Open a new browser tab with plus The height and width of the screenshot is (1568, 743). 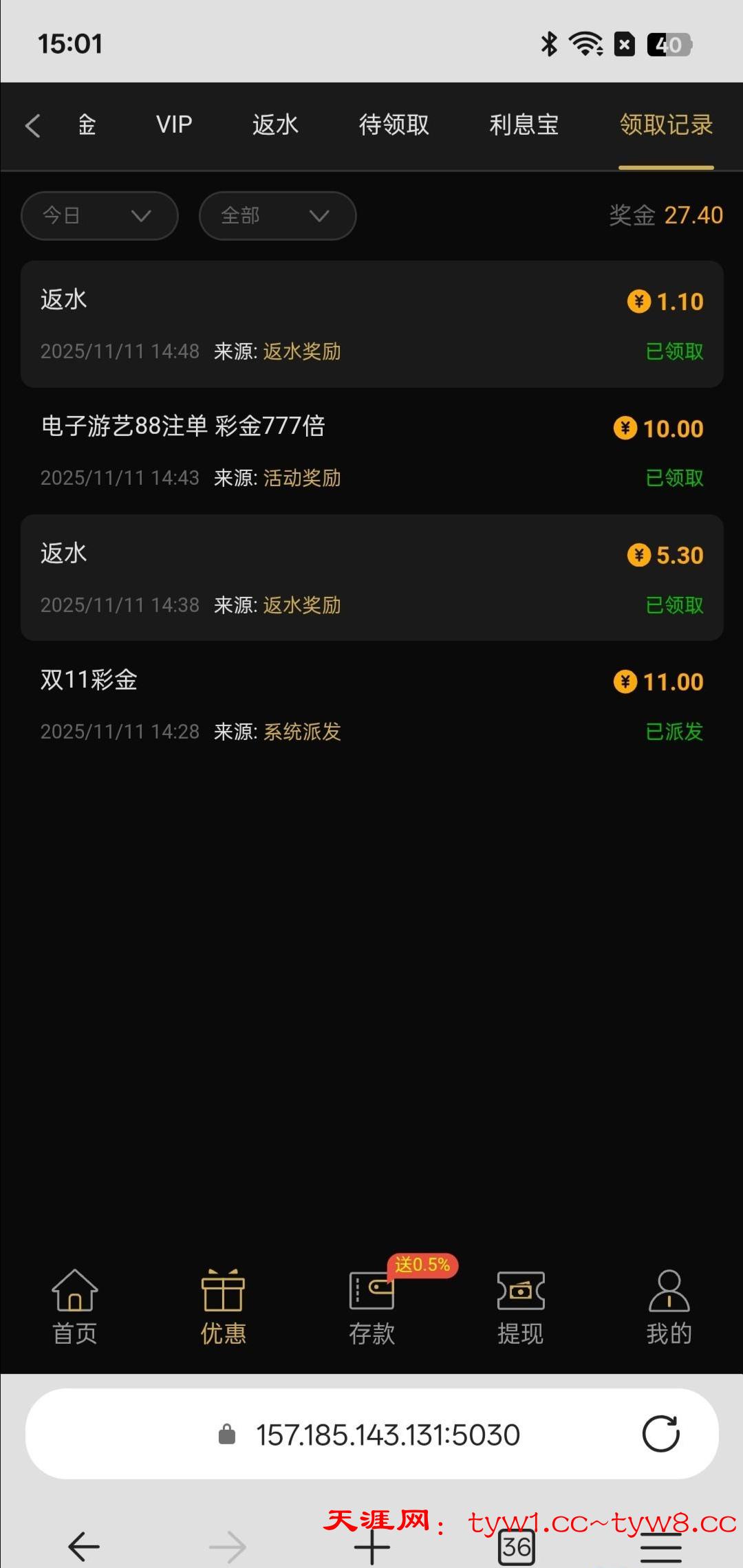[372, 1547]
